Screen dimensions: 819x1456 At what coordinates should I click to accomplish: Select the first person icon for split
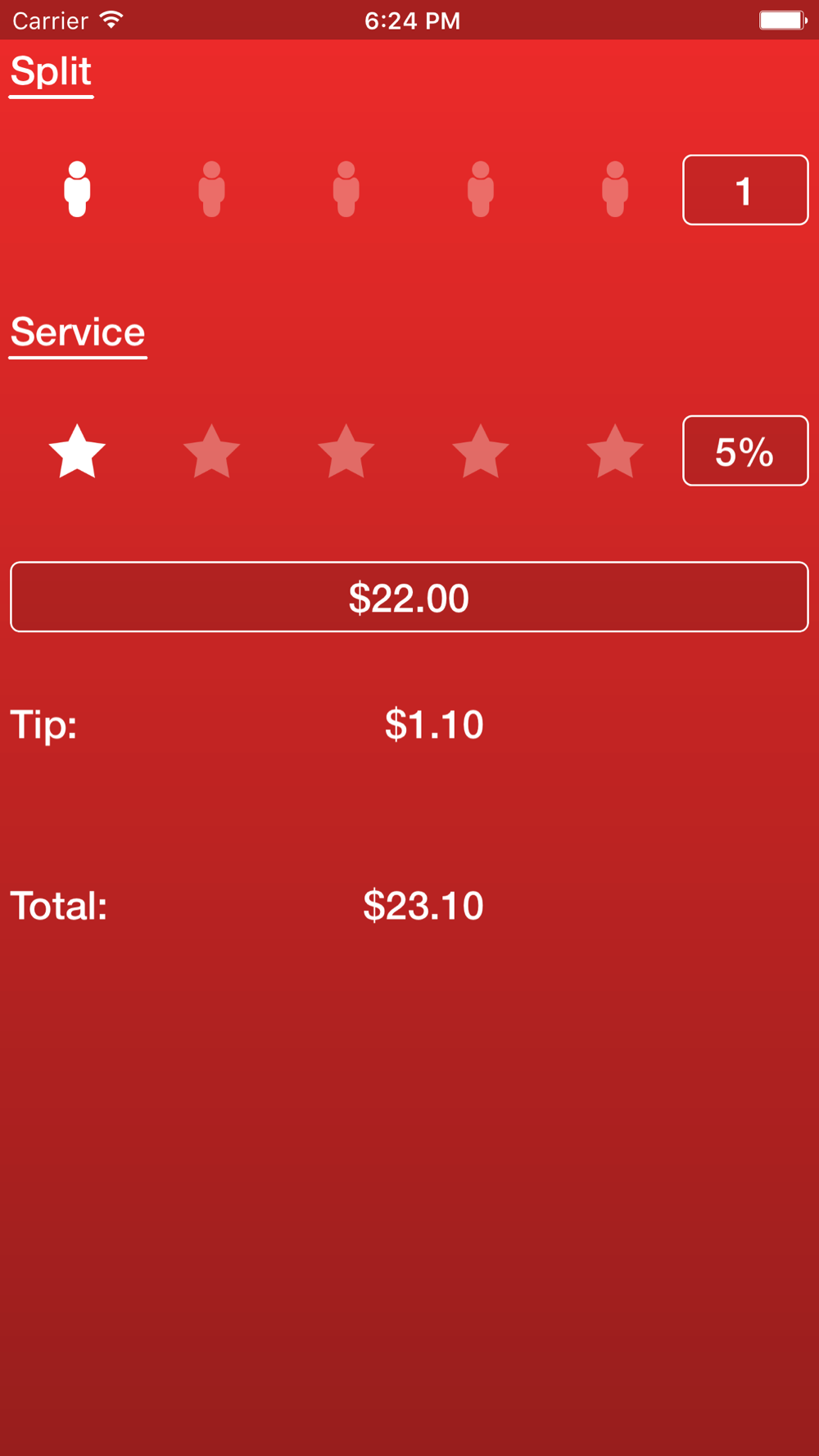pyautogui.click(x=77, y=189)
